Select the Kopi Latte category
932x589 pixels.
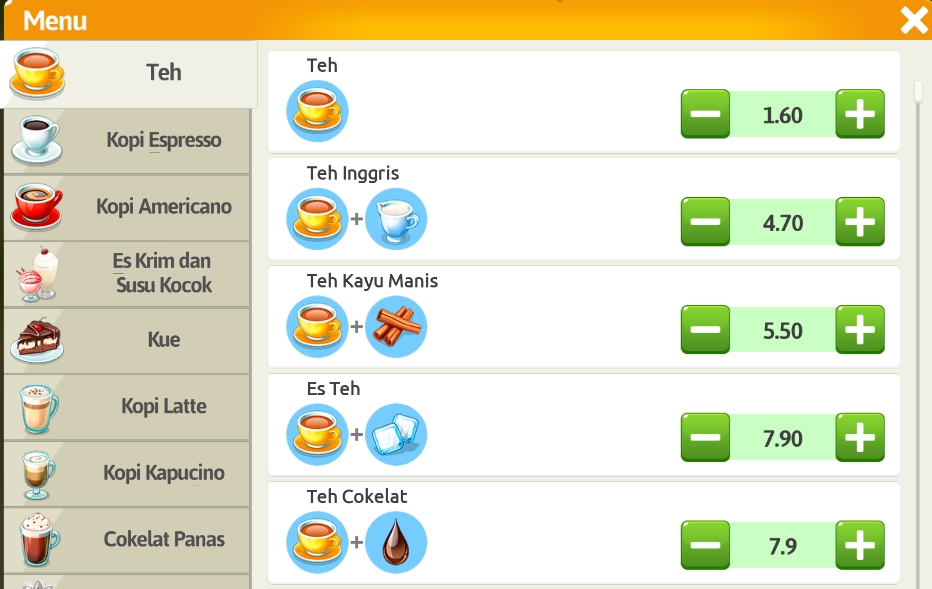[127, 406]
